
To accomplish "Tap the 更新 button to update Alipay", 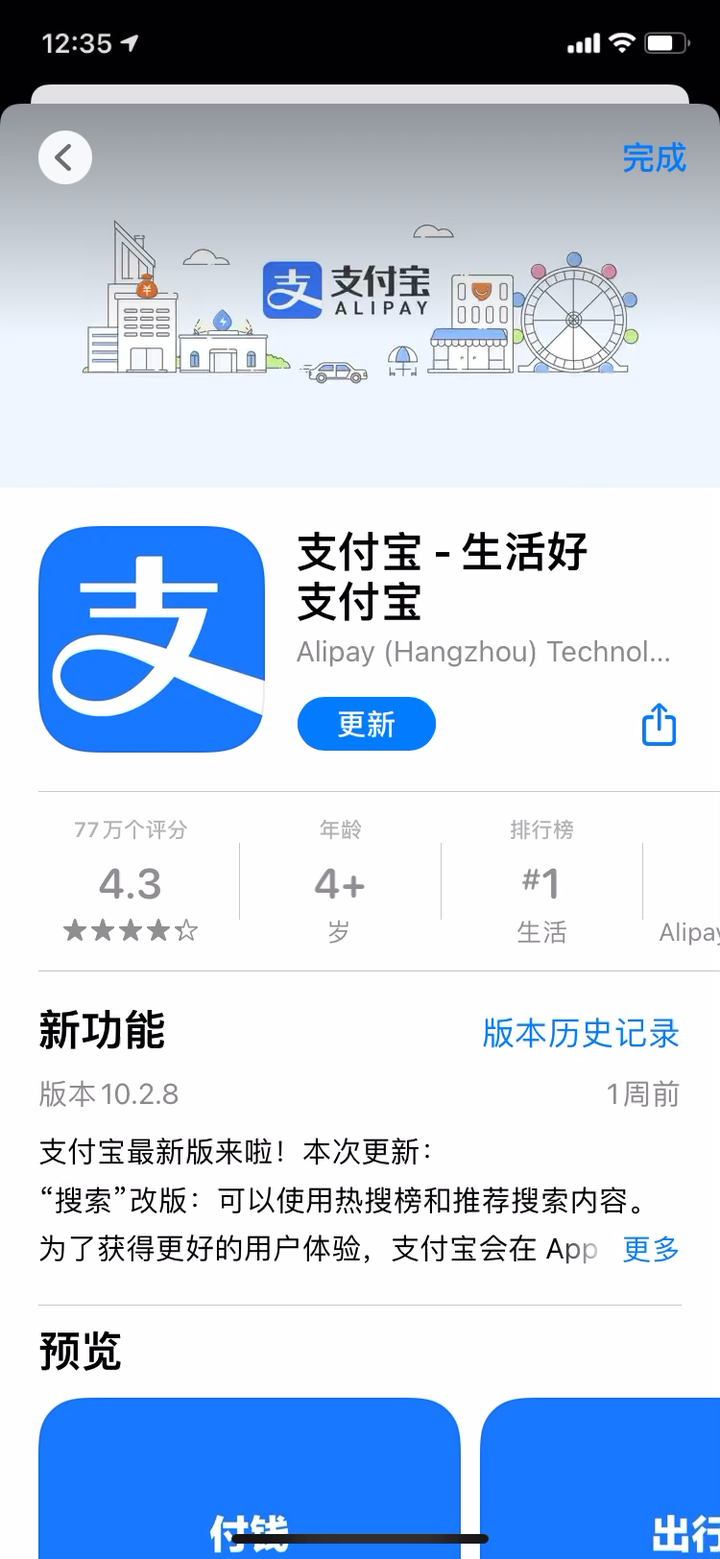I will [x=366, y=724].
